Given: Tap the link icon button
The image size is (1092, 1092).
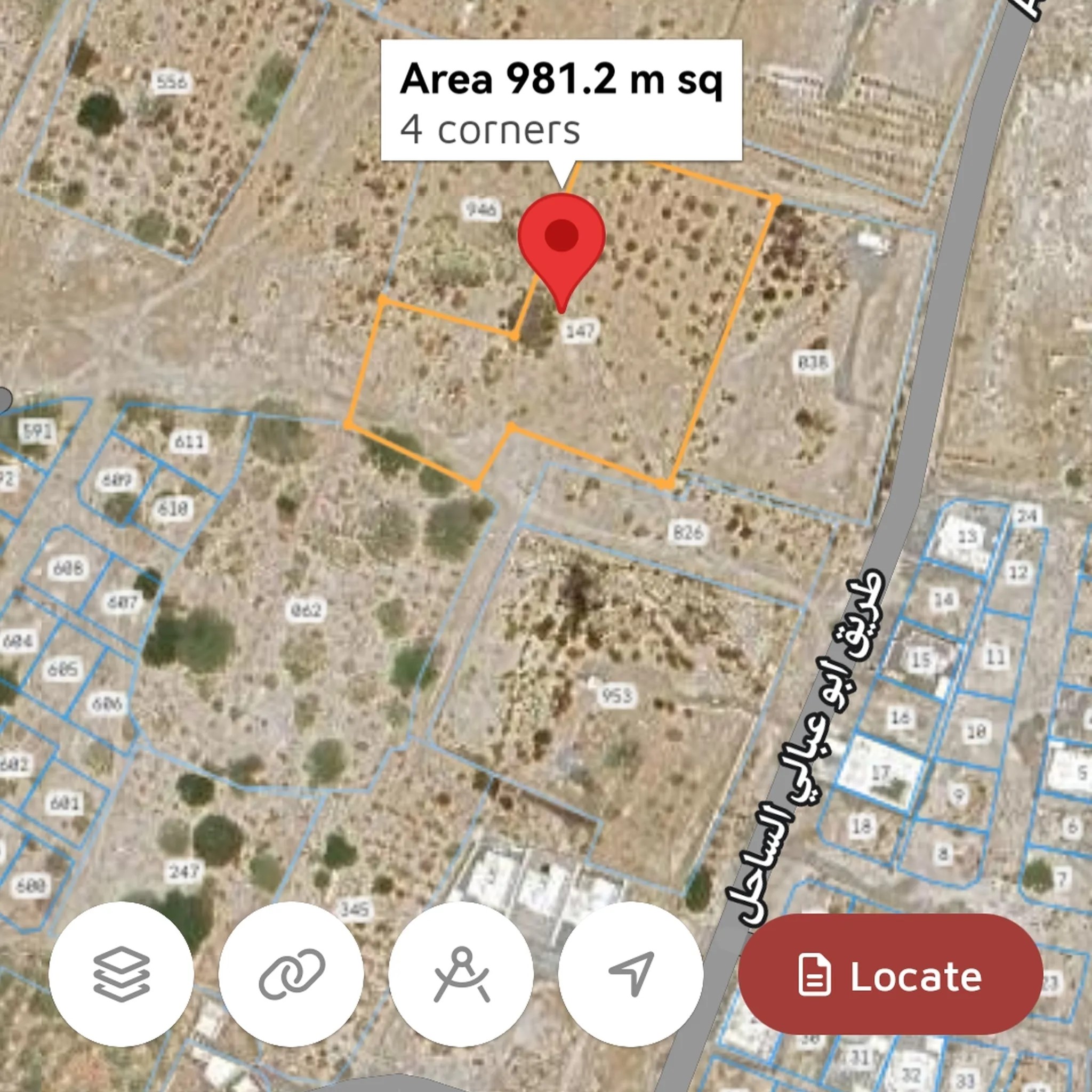Looking at the screenshot, I should (291, 974).
